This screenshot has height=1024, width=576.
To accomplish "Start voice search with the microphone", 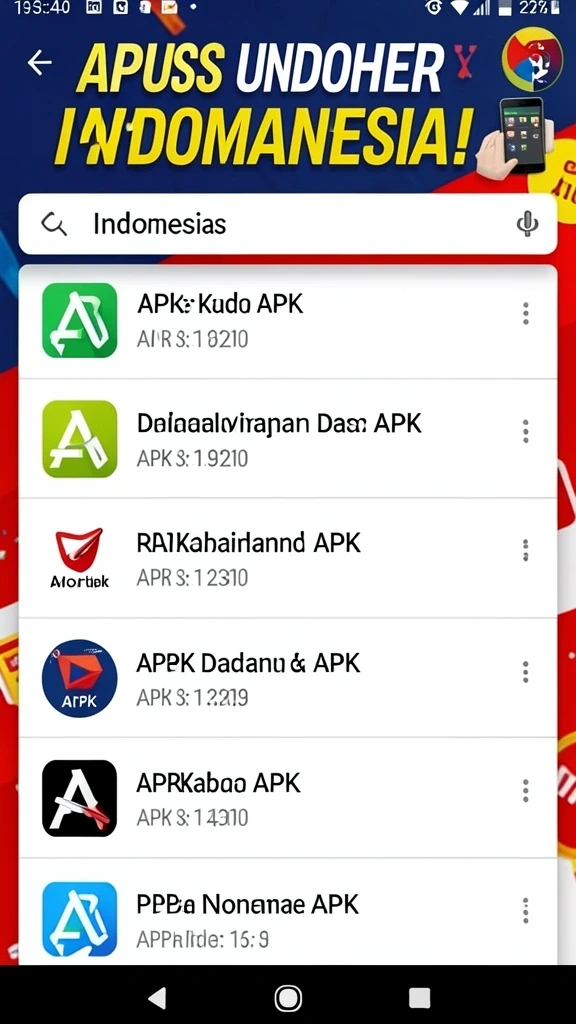I will click(527, 224).
